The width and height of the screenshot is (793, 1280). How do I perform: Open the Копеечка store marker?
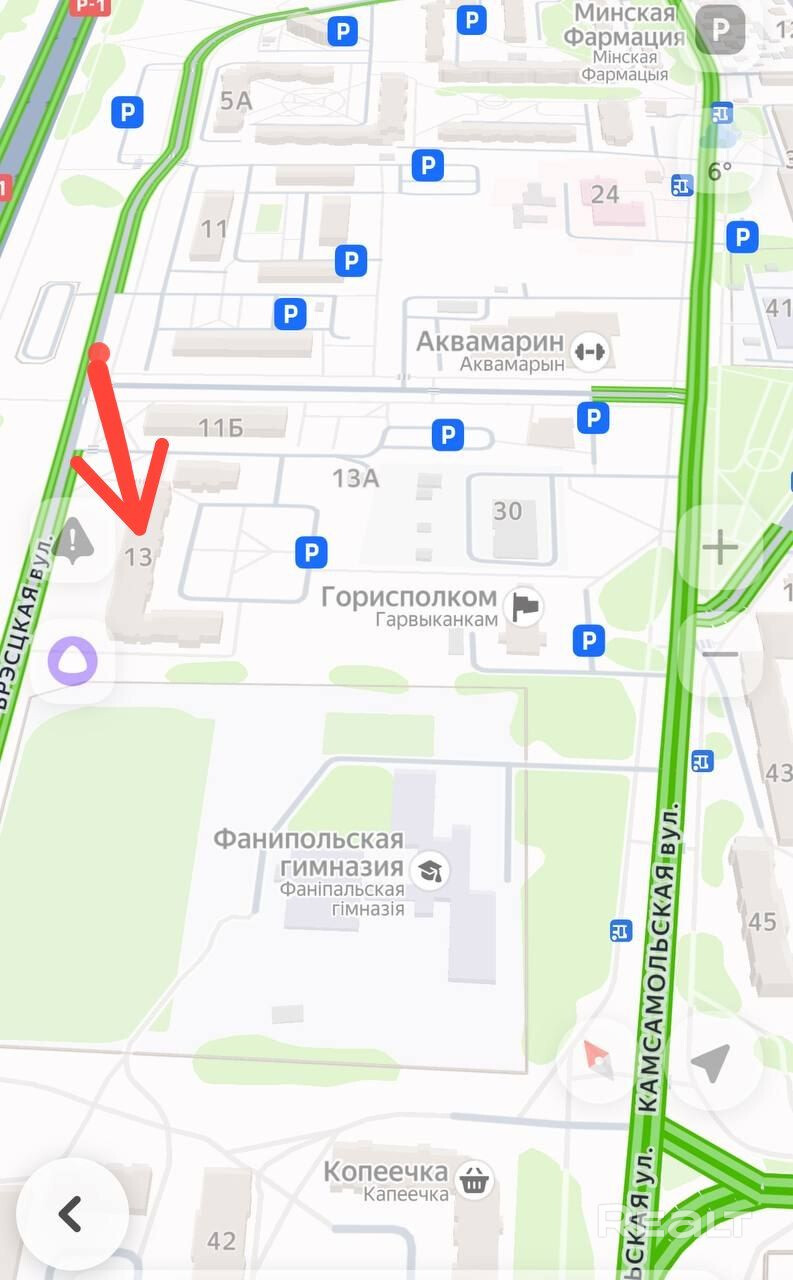(x=475, y=1180)
